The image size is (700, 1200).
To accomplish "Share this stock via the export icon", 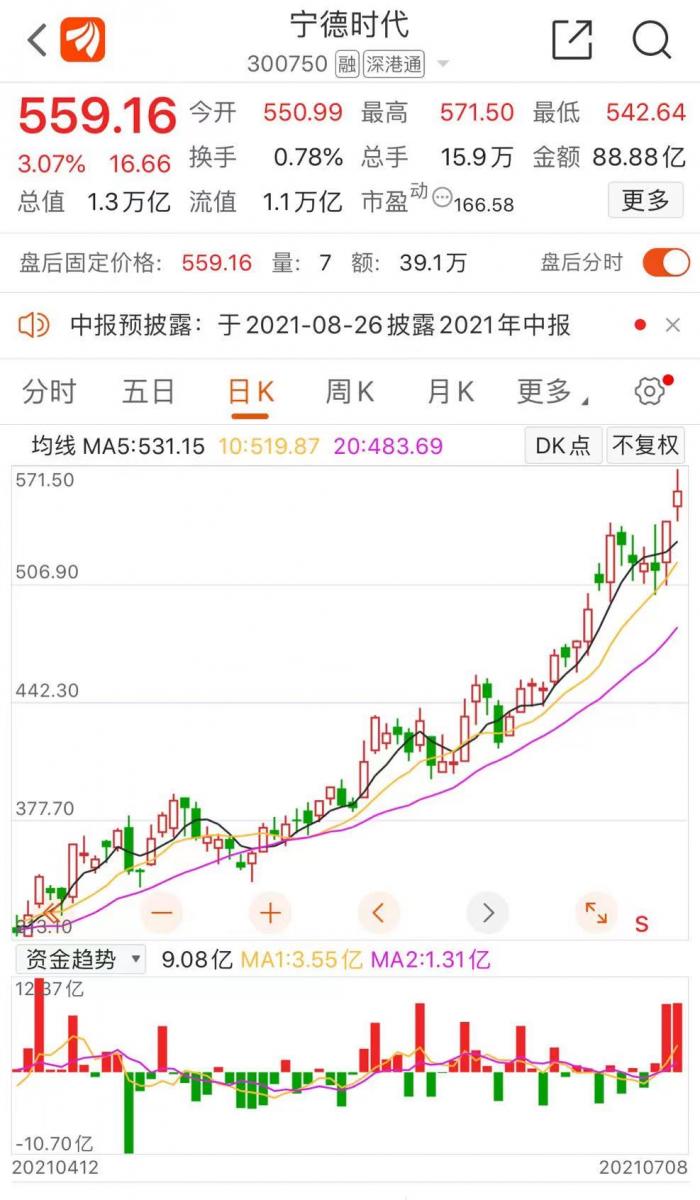I will tap(572, 41).
